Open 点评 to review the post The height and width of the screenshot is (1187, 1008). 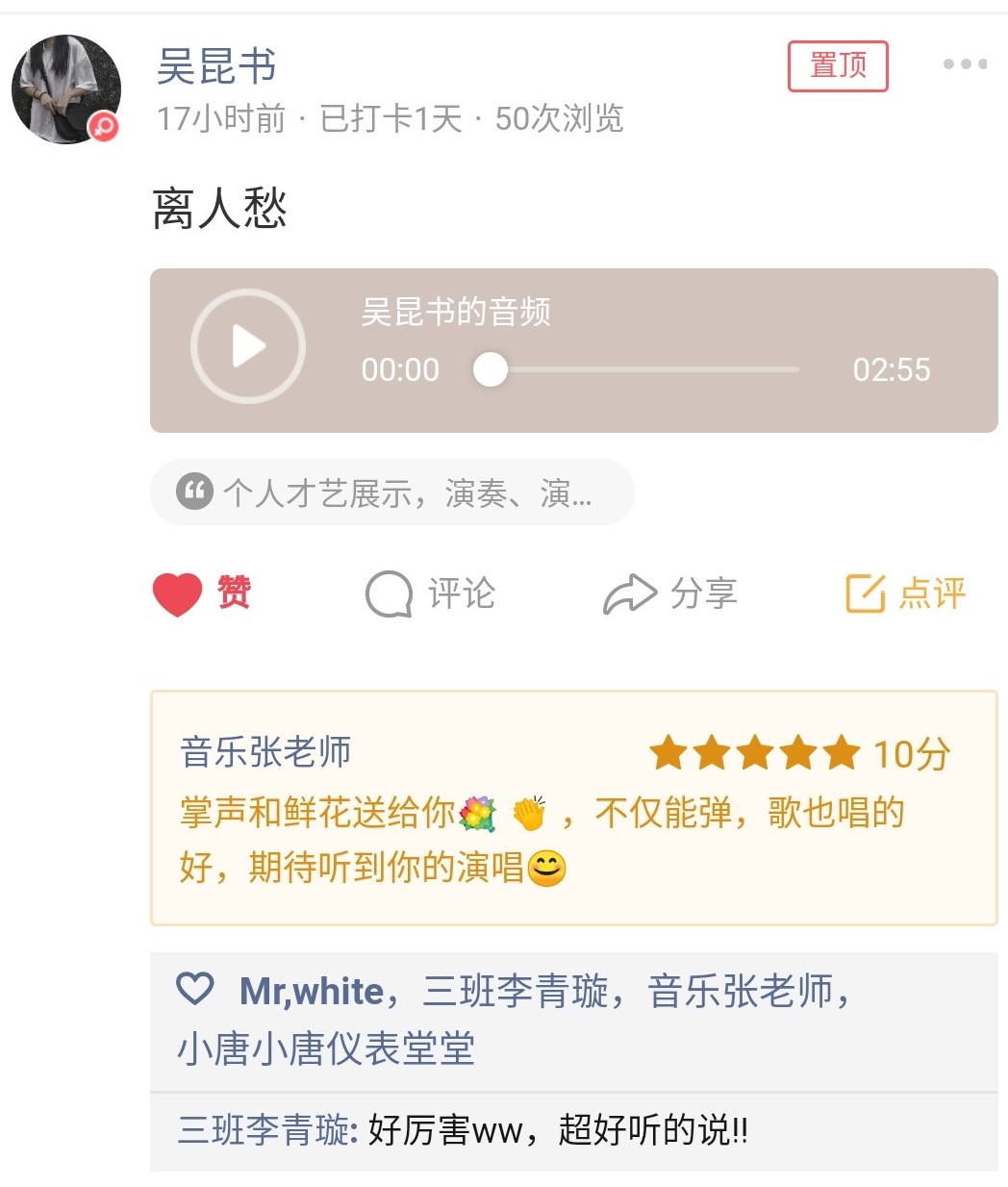[906, 593]
